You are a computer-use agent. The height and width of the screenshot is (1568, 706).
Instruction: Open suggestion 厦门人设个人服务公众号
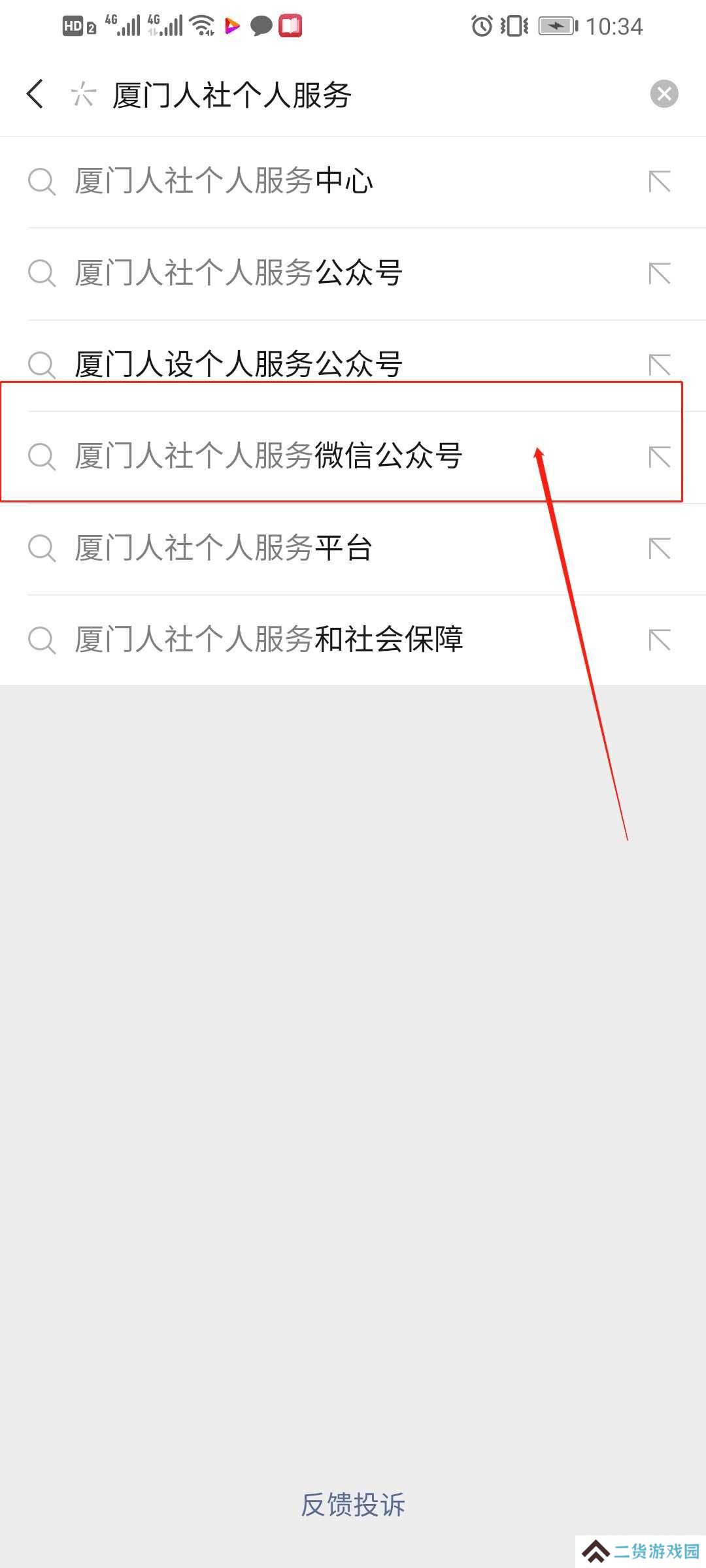click(239, 363)
